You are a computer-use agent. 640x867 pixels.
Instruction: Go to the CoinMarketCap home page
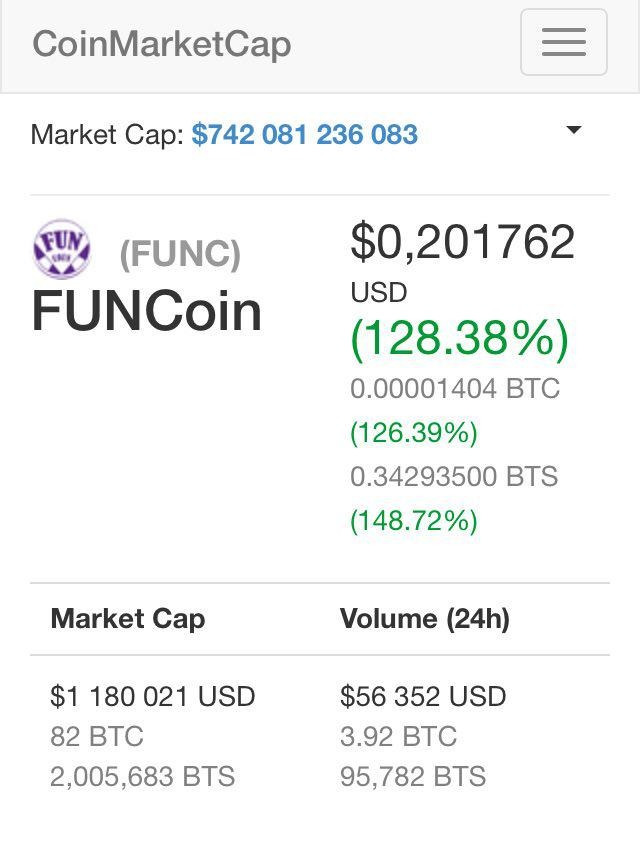tap(161, 44)
